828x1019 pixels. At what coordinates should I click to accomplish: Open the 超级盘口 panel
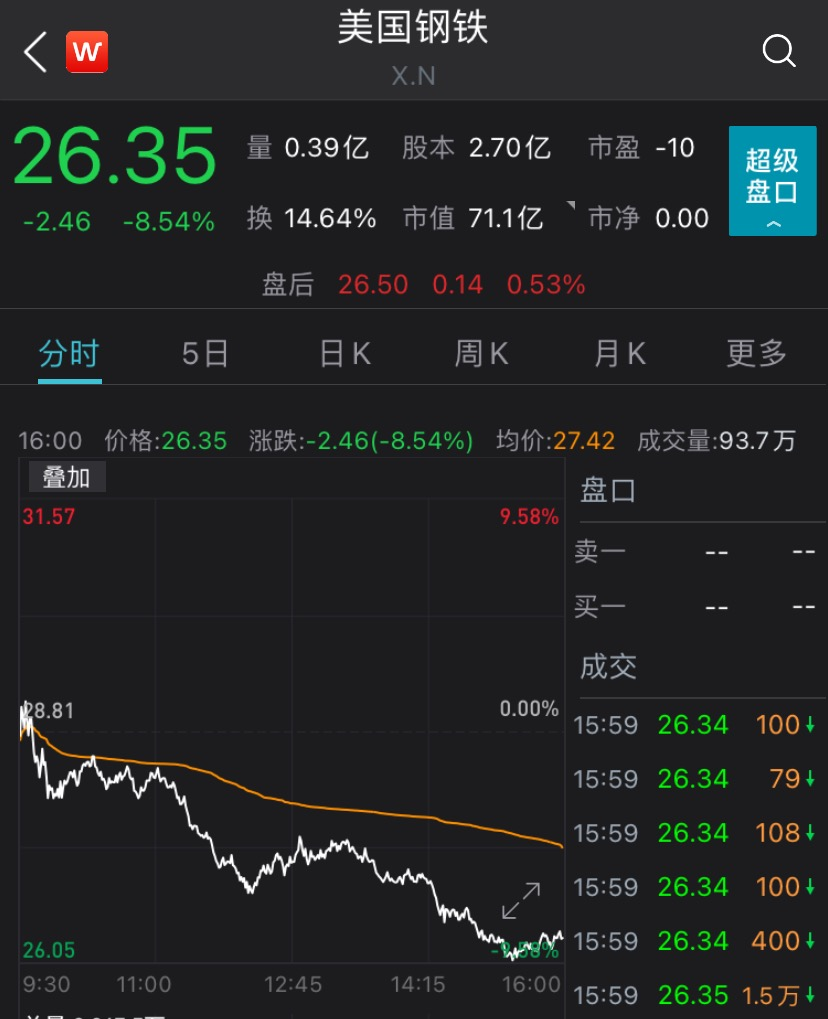point(772,181)
